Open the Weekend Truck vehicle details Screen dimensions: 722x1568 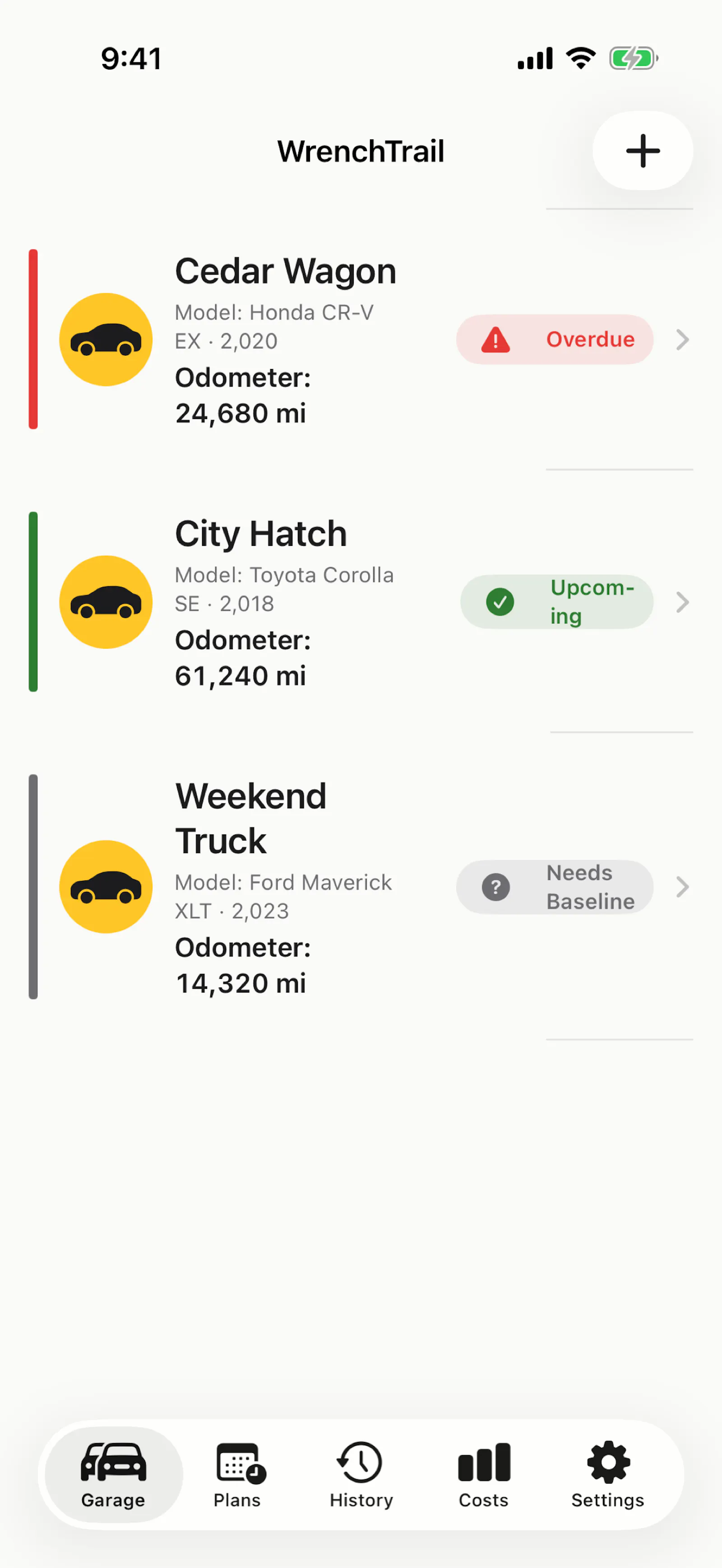click(x=361, y=886)
